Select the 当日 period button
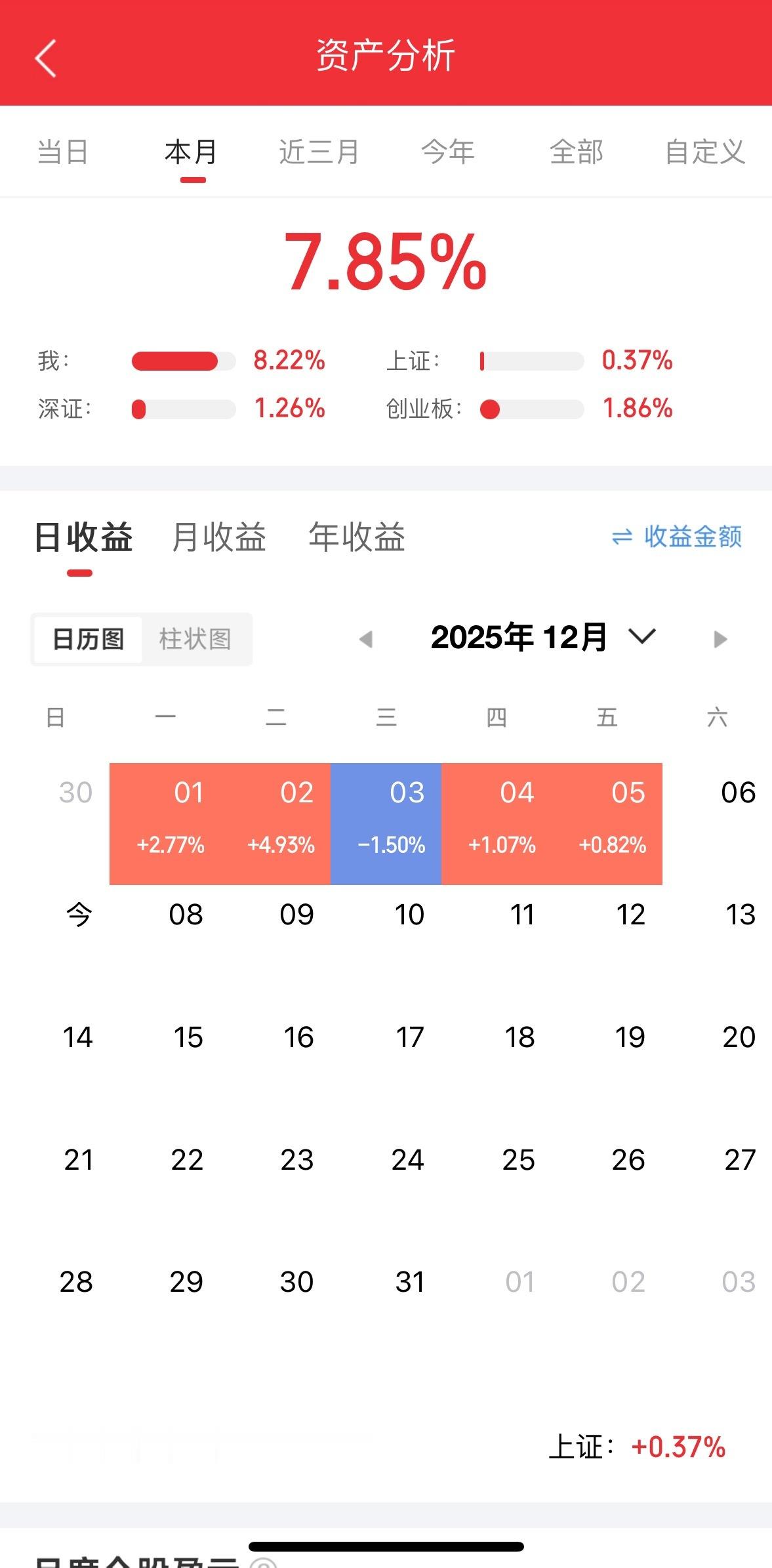Screen dimensions: 772x1568 pos(62,152)
